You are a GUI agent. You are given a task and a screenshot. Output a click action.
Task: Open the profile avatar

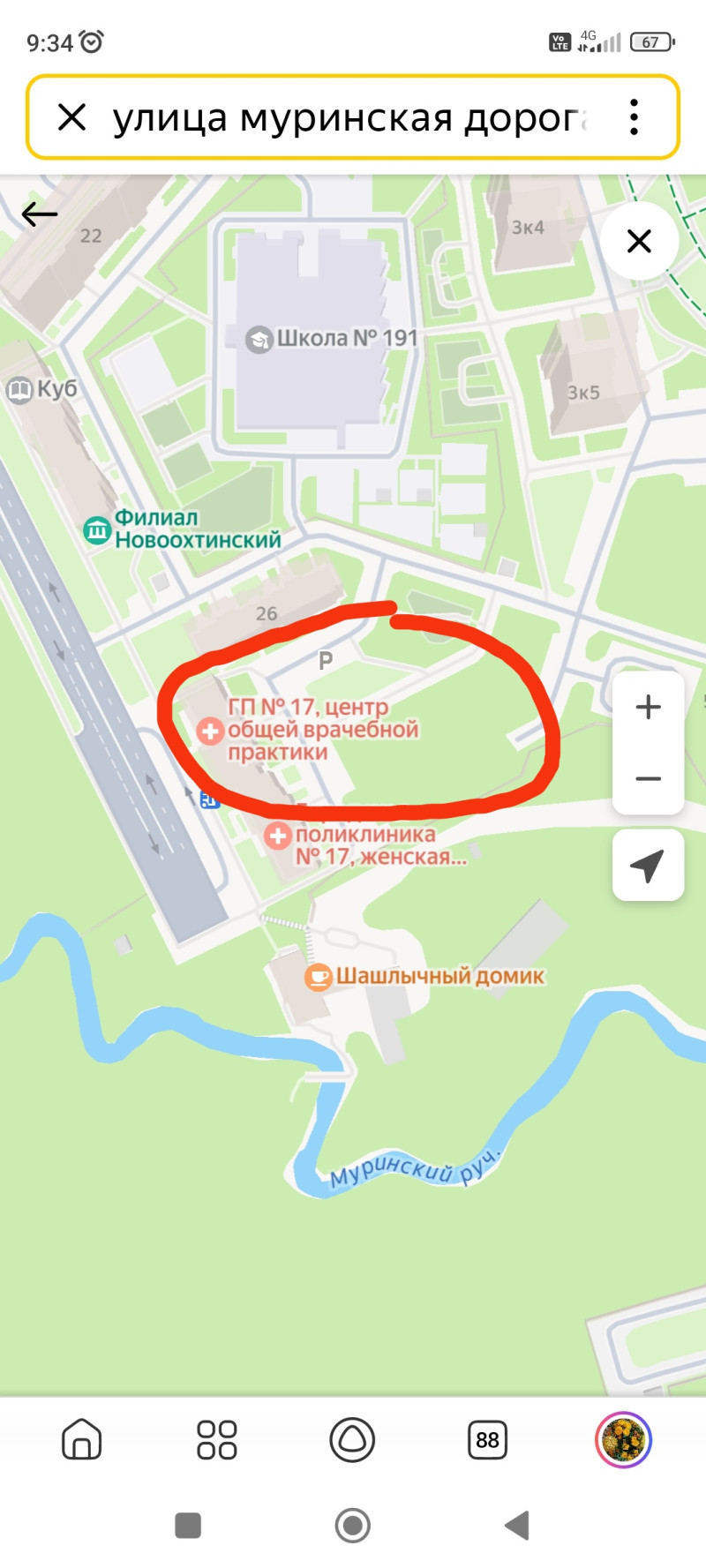[623, 1439]
